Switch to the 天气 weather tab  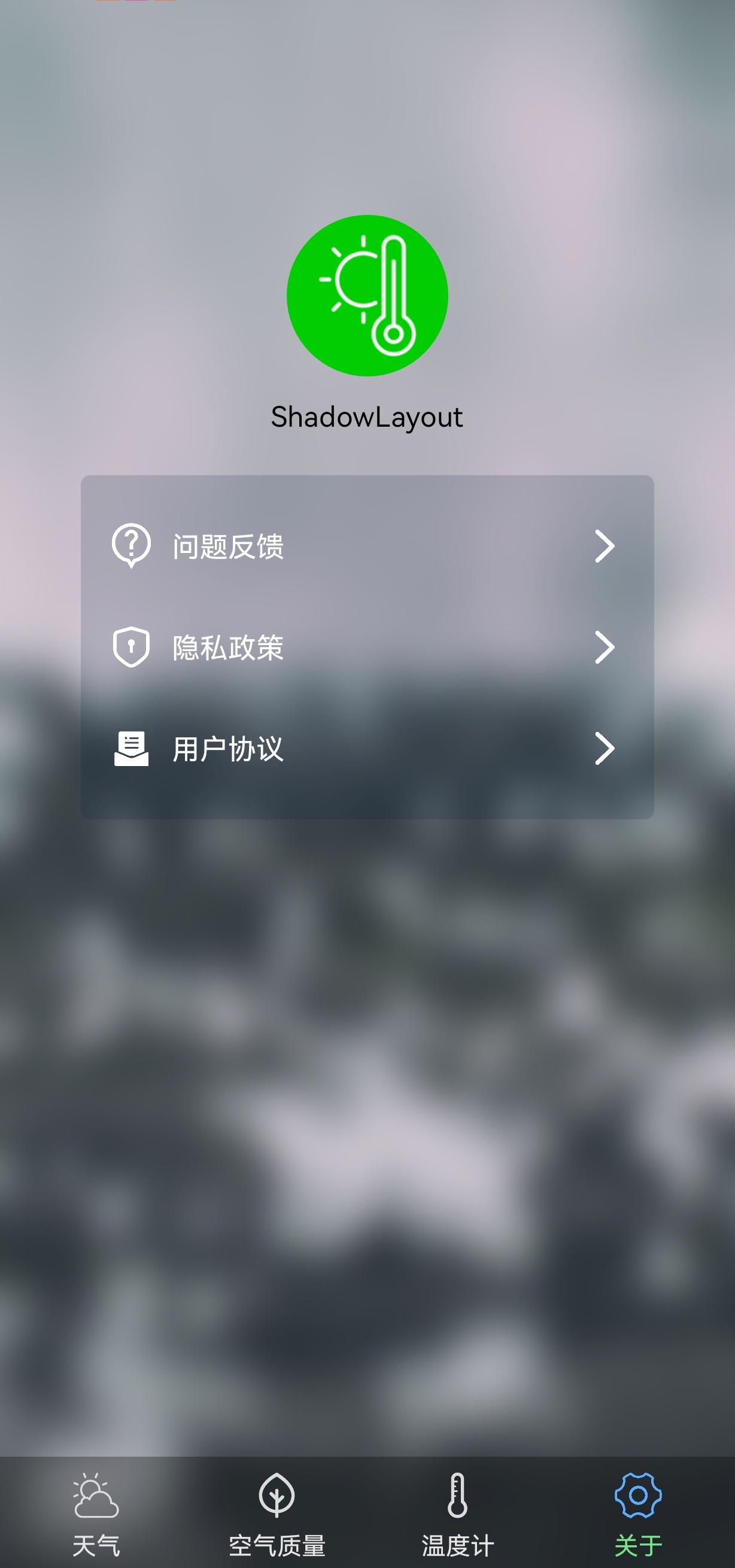[96, 1512]
